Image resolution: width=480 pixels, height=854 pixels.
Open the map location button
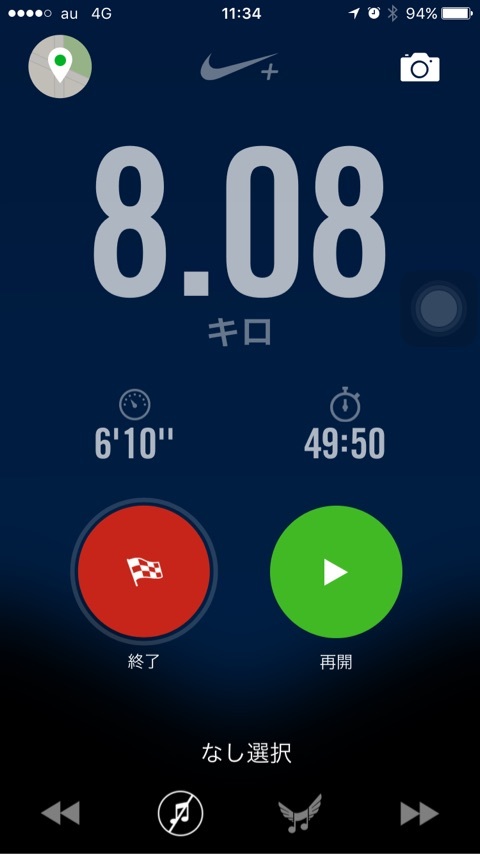click(x=60, y=66)
